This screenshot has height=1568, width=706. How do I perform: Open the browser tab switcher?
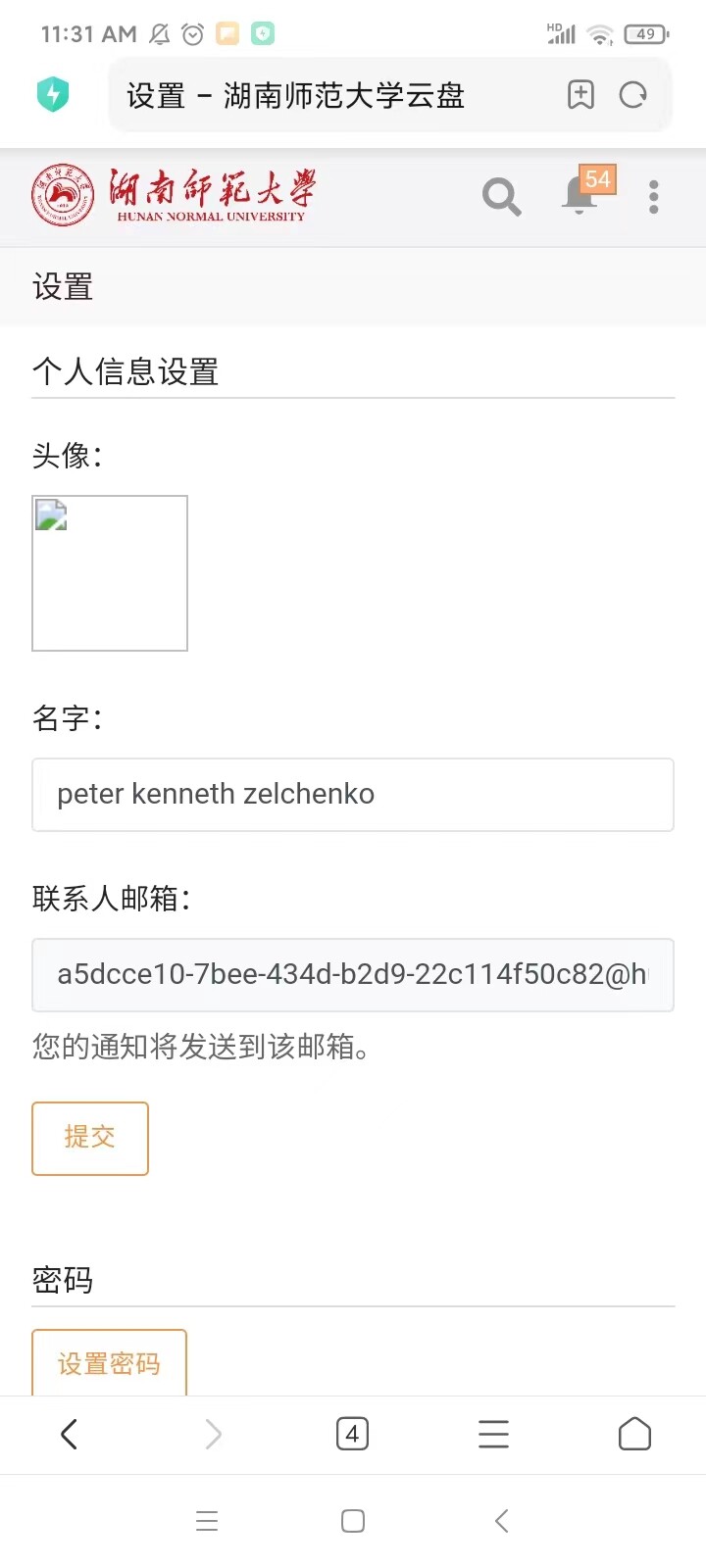pos(352,1435)
